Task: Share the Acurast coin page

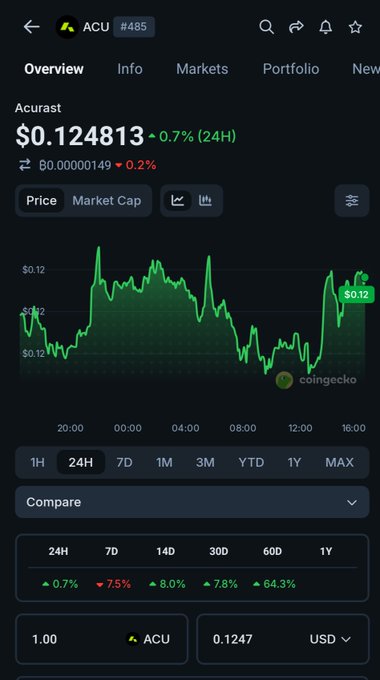Action: (296, 27)
